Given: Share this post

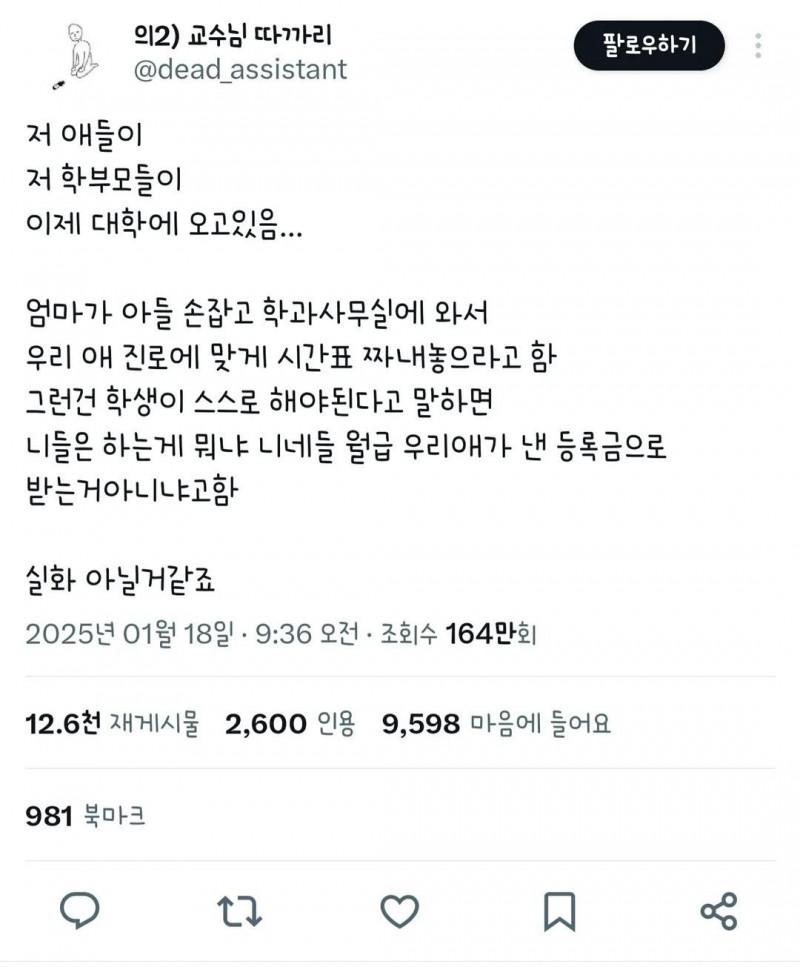Looking at the screenshot, I should coord(719,910).
